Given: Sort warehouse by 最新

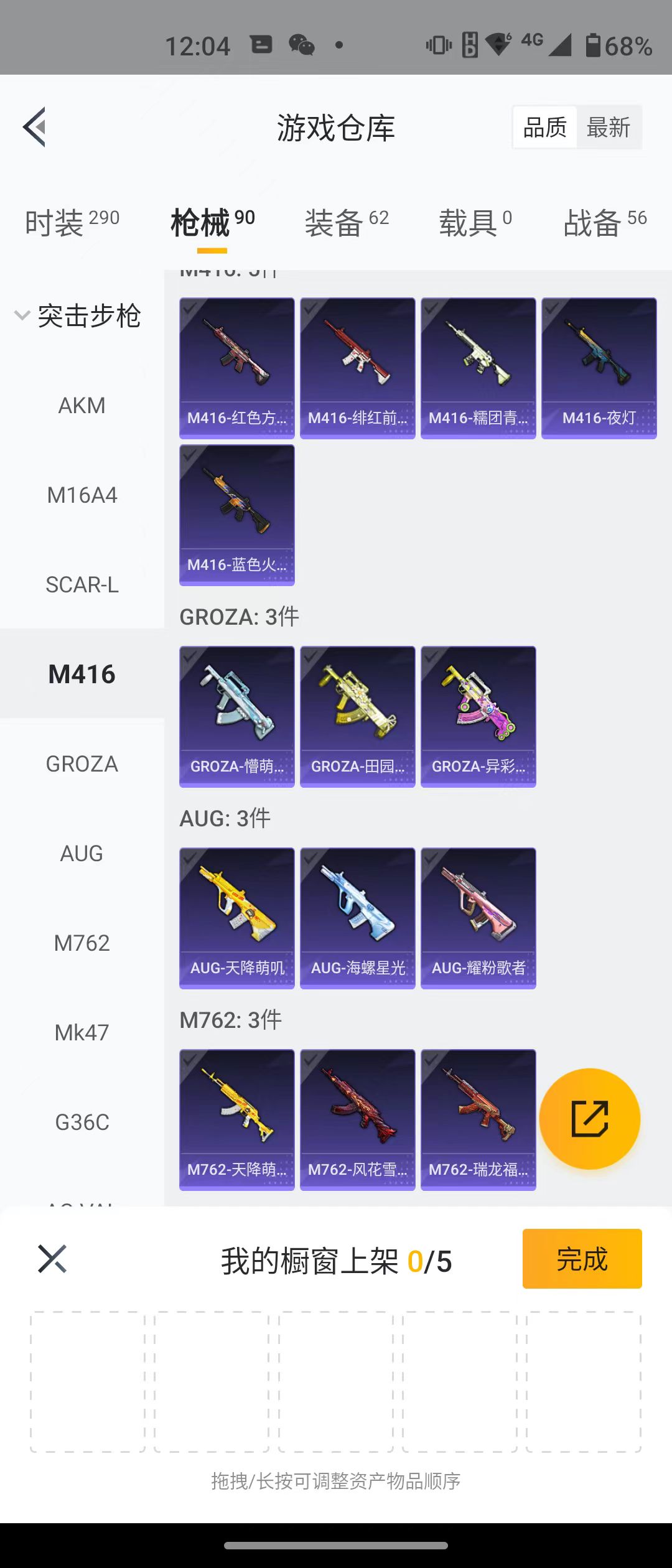Looking at the screenshot, I should [608, 128].
